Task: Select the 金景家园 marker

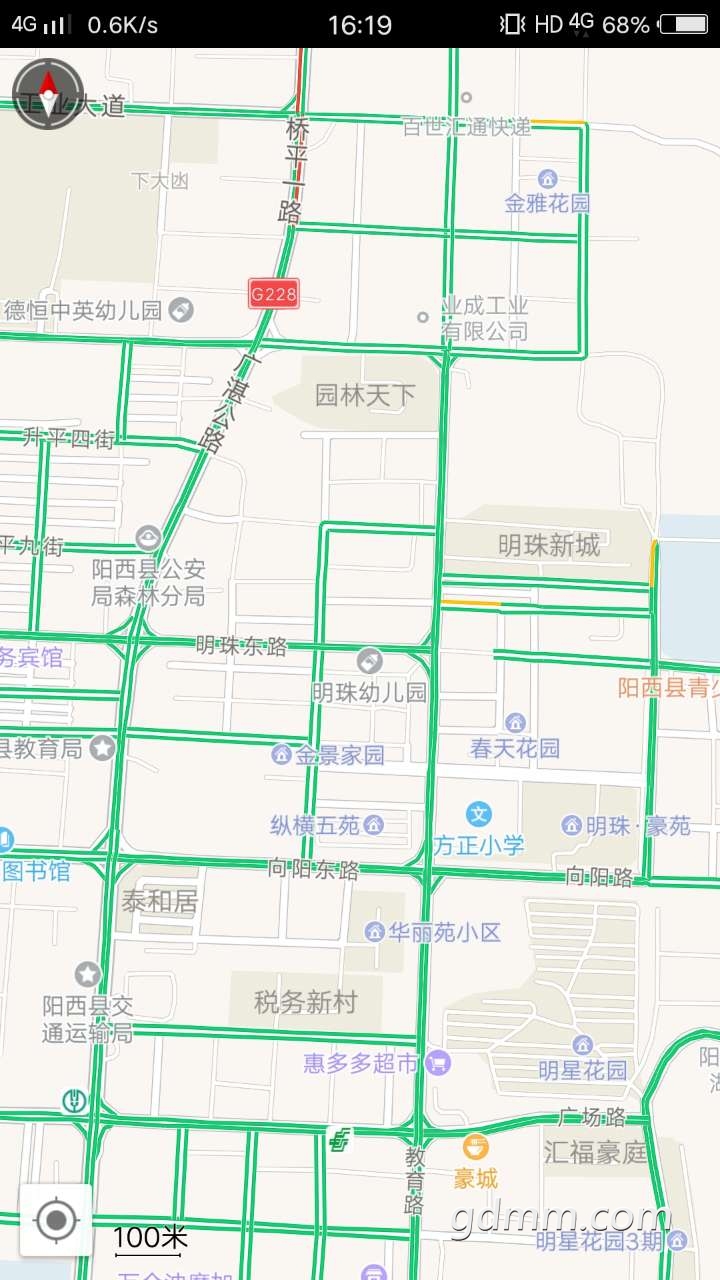Action: [282, 754]
